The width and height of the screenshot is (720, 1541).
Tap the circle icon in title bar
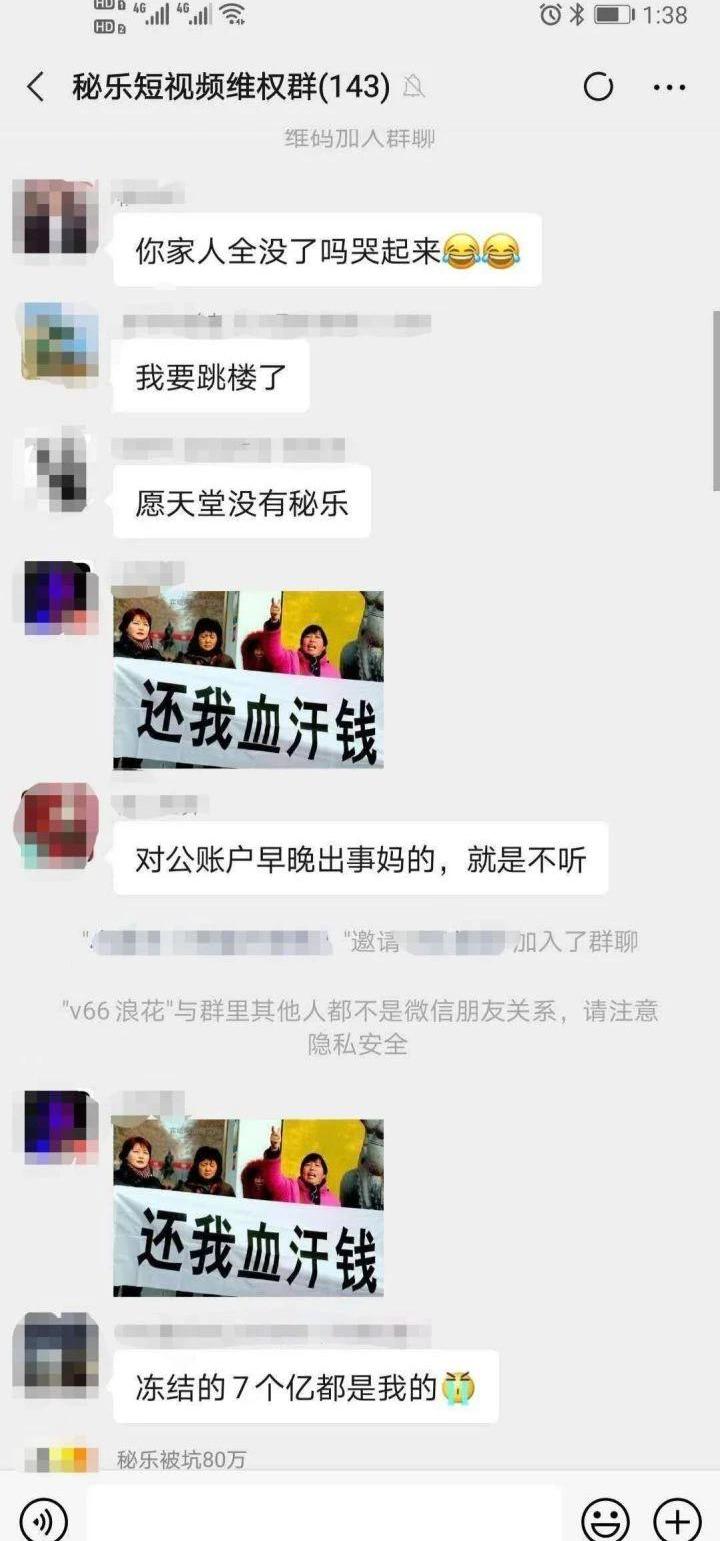[x=598, y=88]
